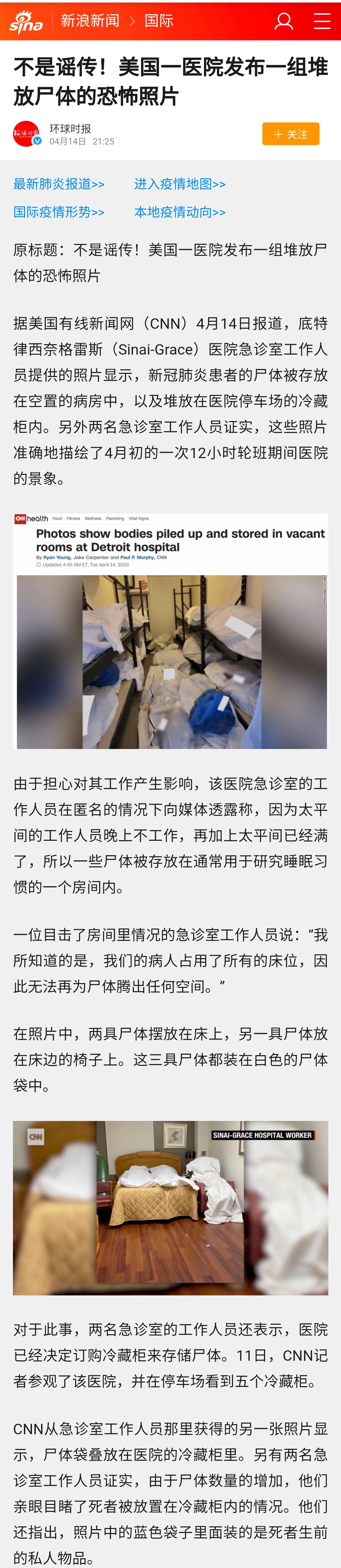Enlarge the Sinai-Grace hospital worker image
Screen dimensions: 341x1568
pyautogui.click(x=170, y=1208)
